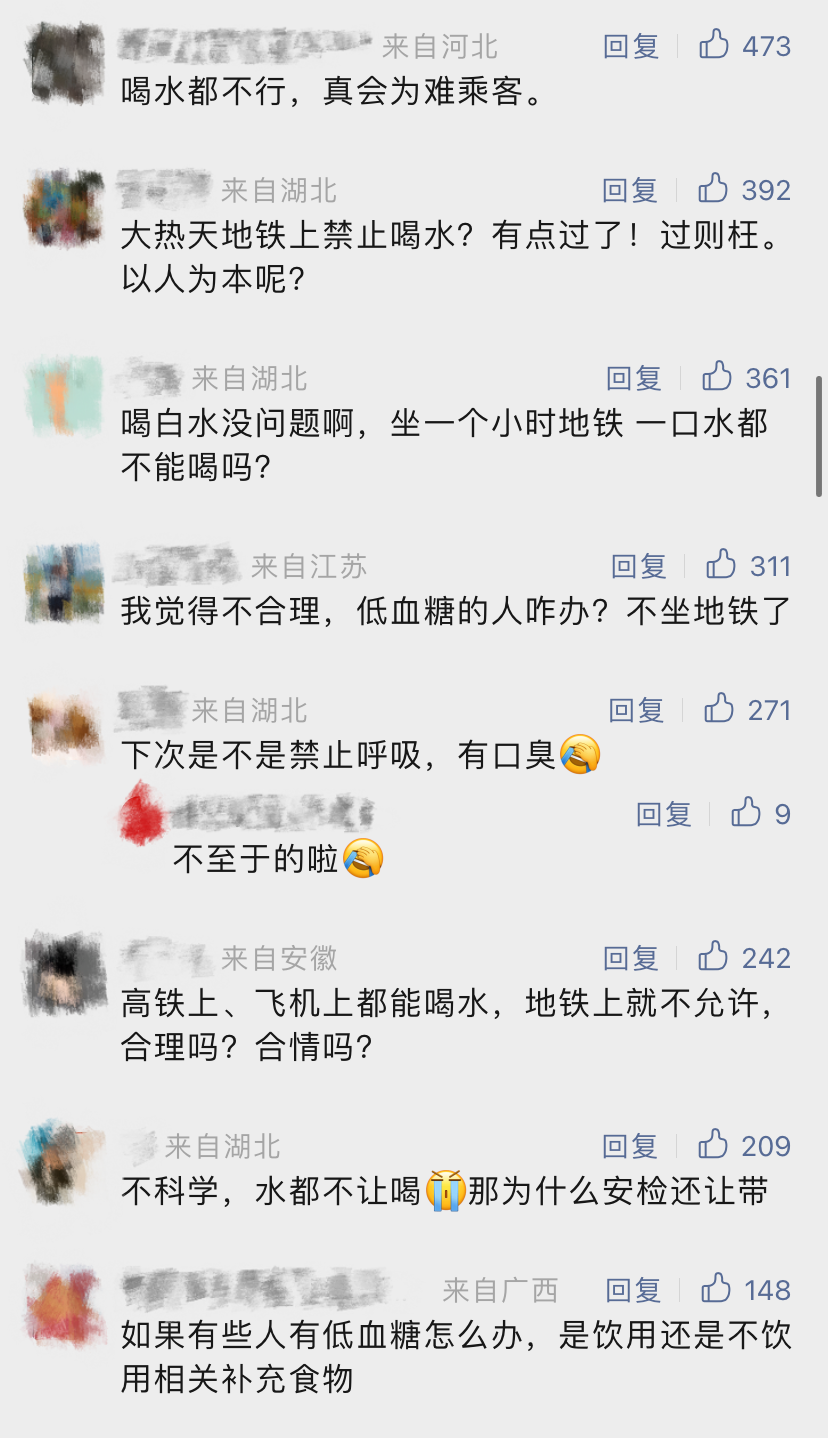The height and width of the screenshot is (1438, 828).
Task: Like the sub-comment with 9 likes
Action: [x=747, y=813]
